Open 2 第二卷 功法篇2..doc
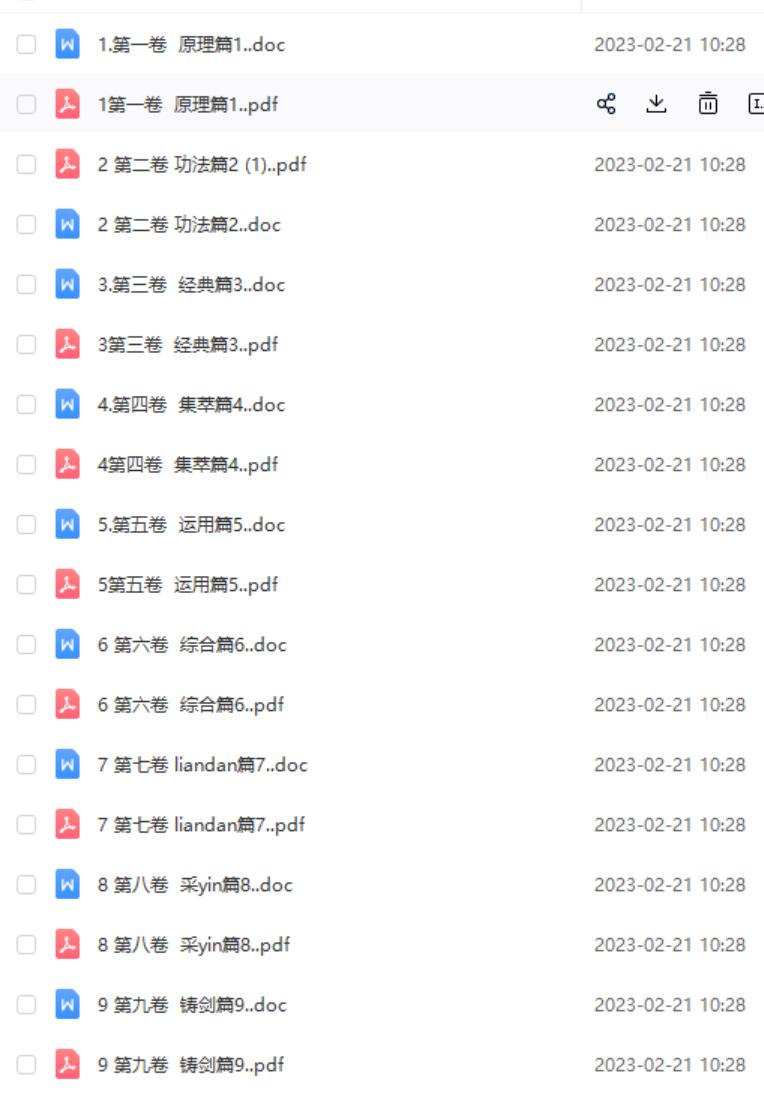The height and width of the screenshot is (1111, 764). coord(188,225)
